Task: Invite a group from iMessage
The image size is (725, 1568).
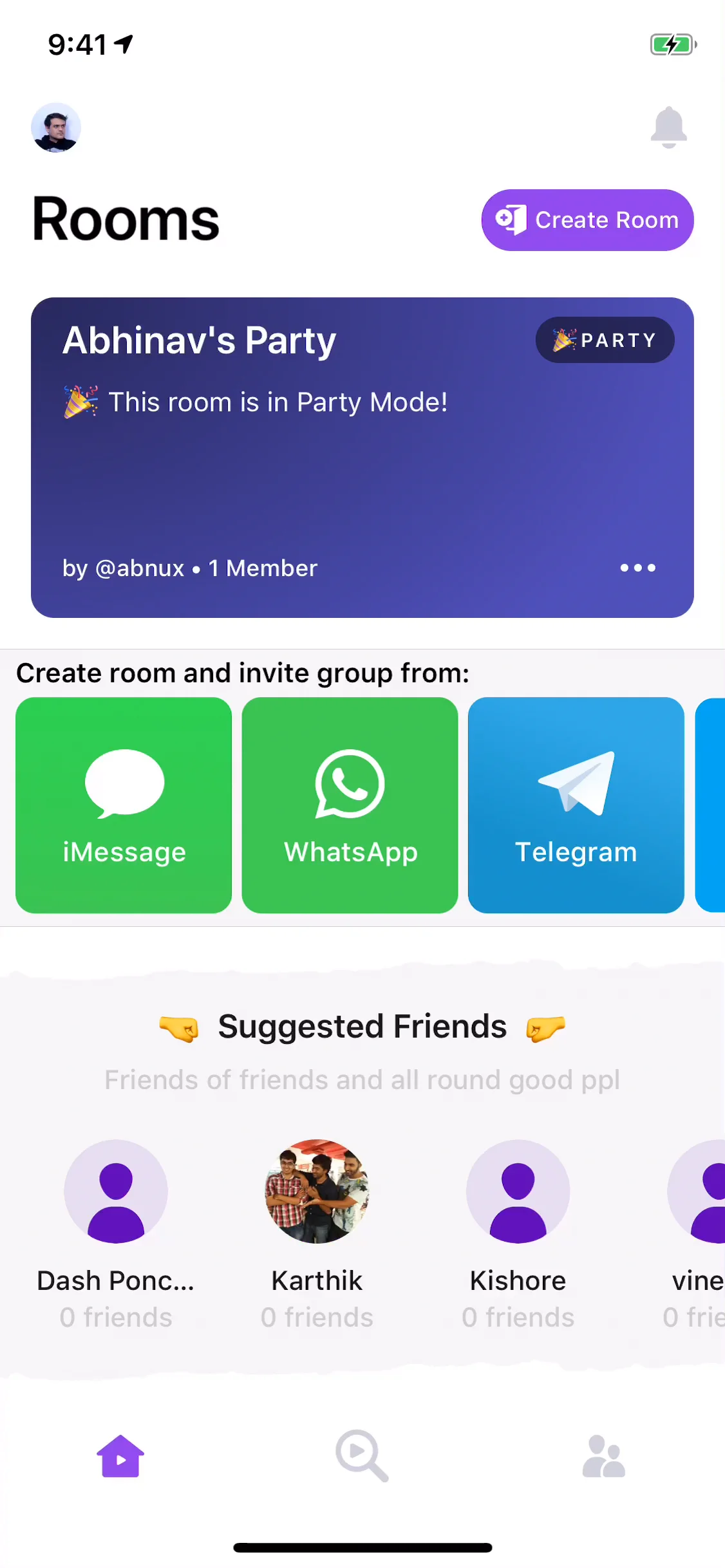Action: point(124,805)
